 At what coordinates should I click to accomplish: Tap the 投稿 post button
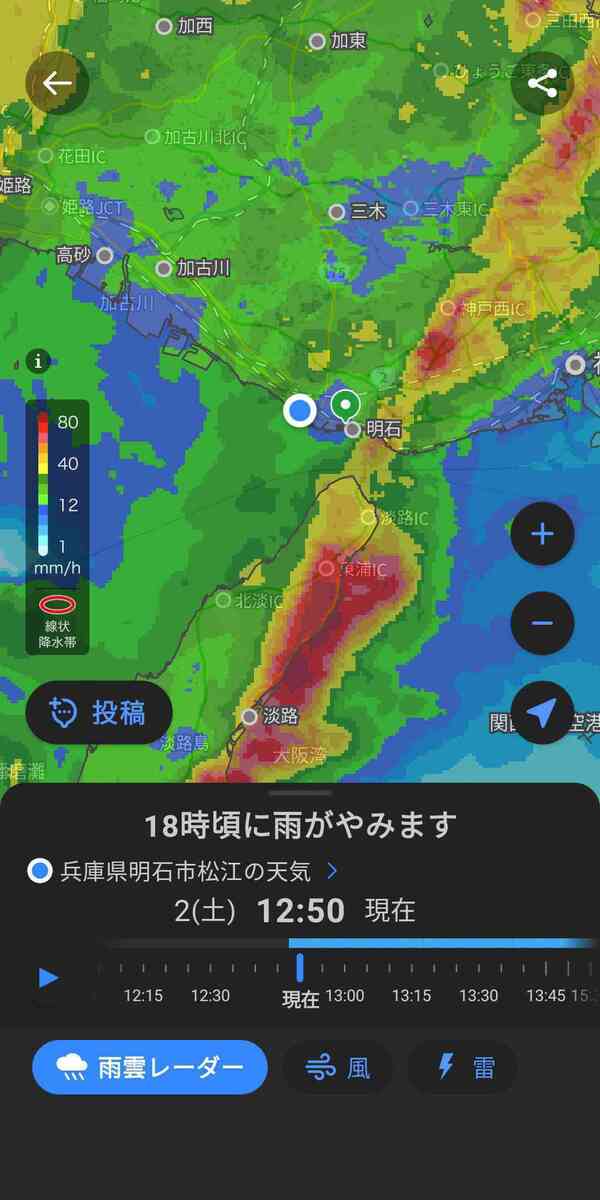(x=99, y=713)
